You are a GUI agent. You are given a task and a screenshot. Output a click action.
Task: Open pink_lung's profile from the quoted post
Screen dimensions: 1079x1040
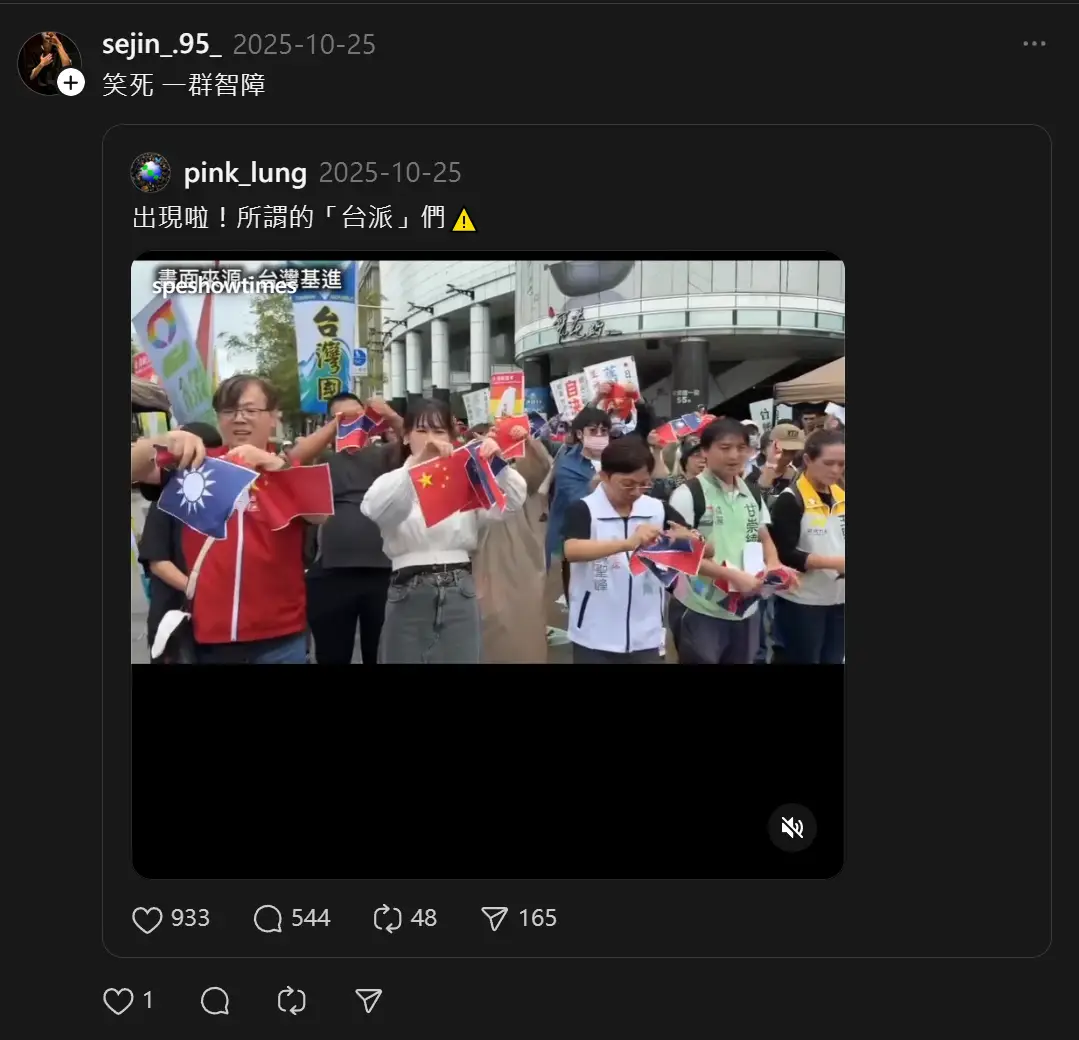click(x=244, y=173)
